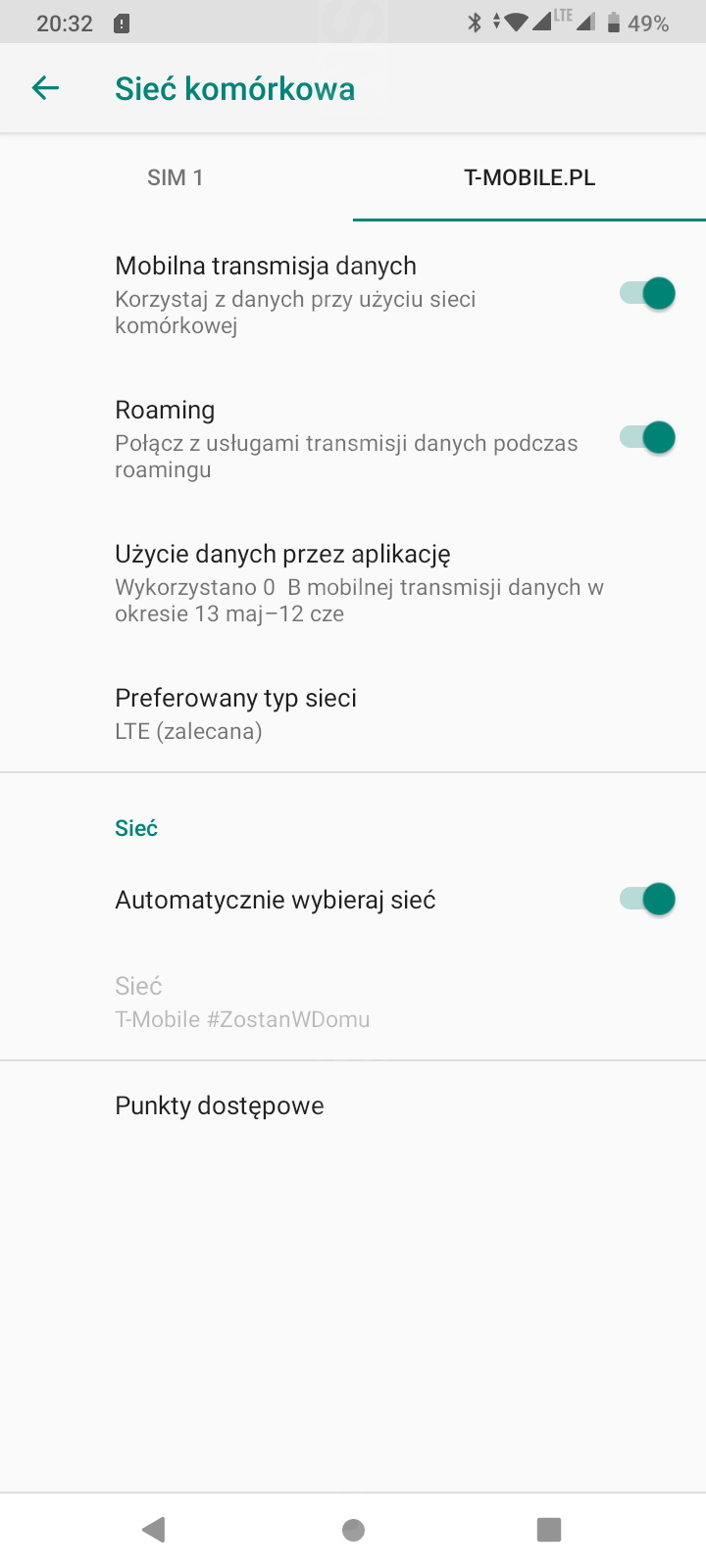Open recent apps with the square button
The image size is (706, 1568).
coord(549,1530)
